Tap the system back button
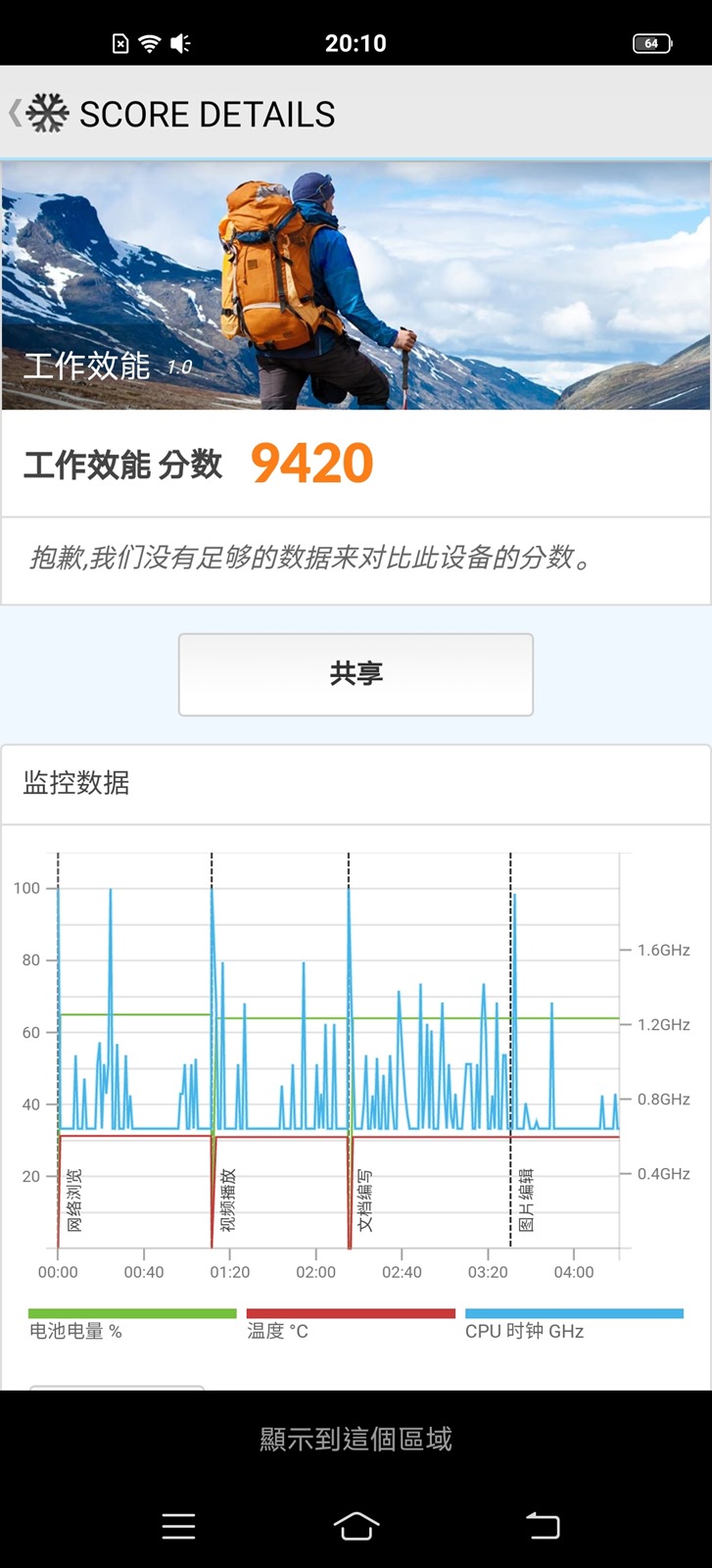This screenshot has height=1568, width=712. tap(543, 1526)
